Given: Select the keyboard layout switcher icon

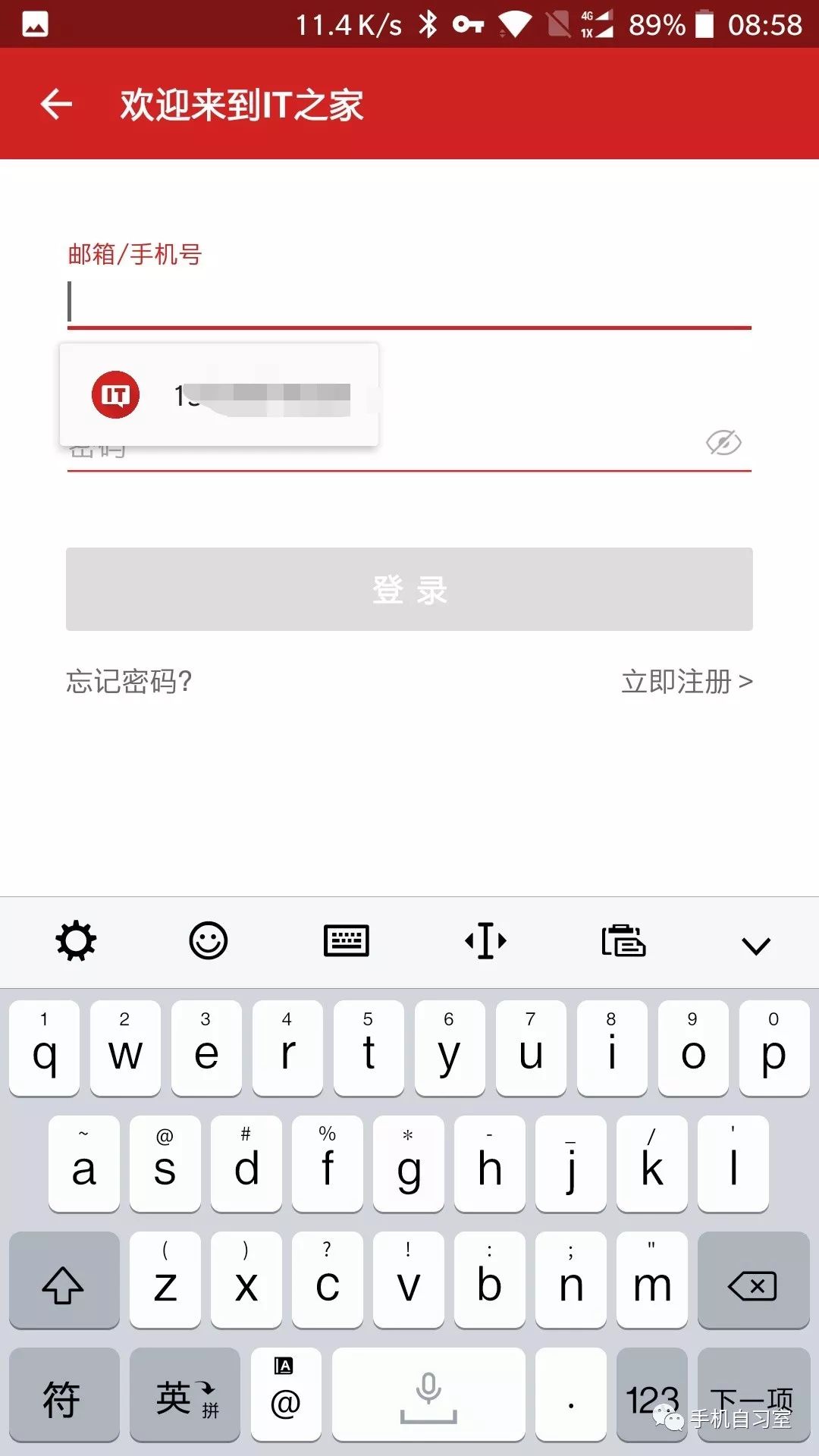Looking at the screenshot, I should 347,941.
